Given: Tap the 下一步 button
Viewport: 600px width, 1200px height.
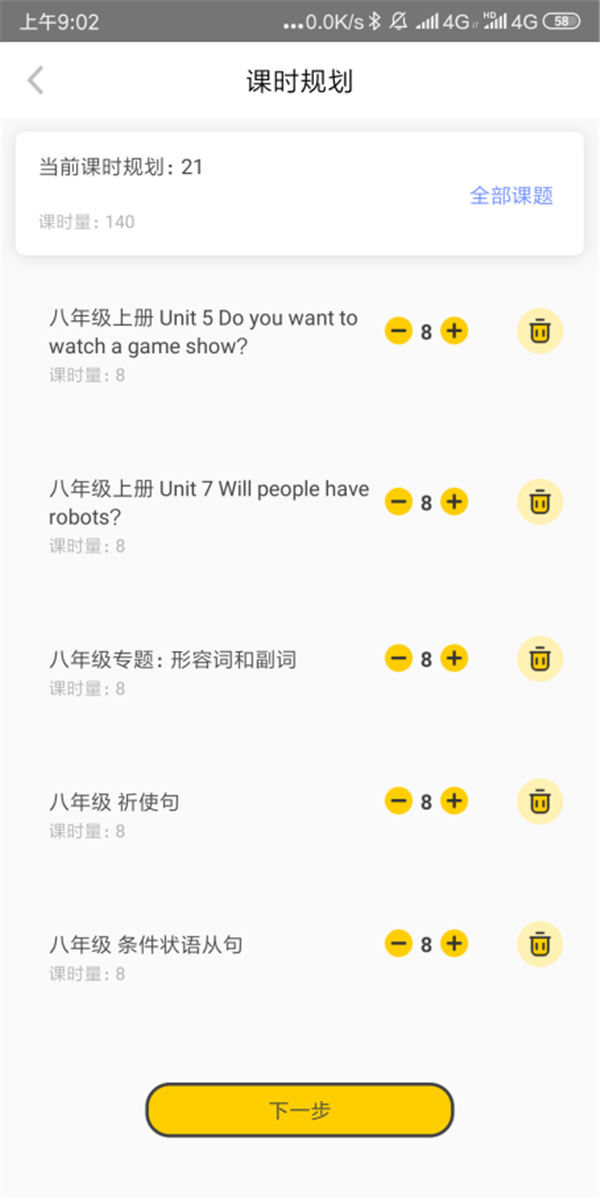Looking at the screenshot, I should pos(300,1110).
